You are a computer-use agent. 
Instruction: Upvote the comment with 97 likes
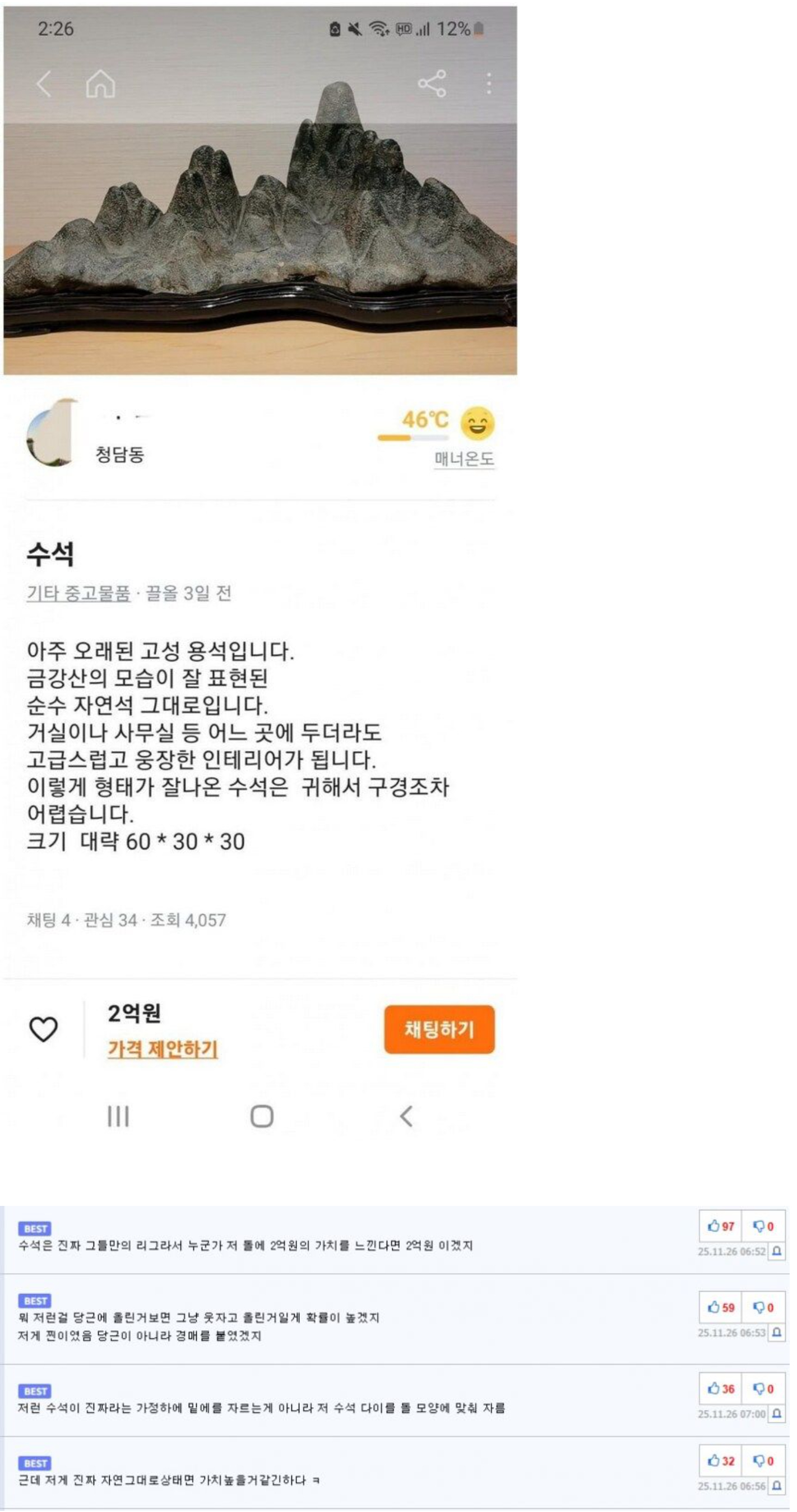[x=720, y=1226]
